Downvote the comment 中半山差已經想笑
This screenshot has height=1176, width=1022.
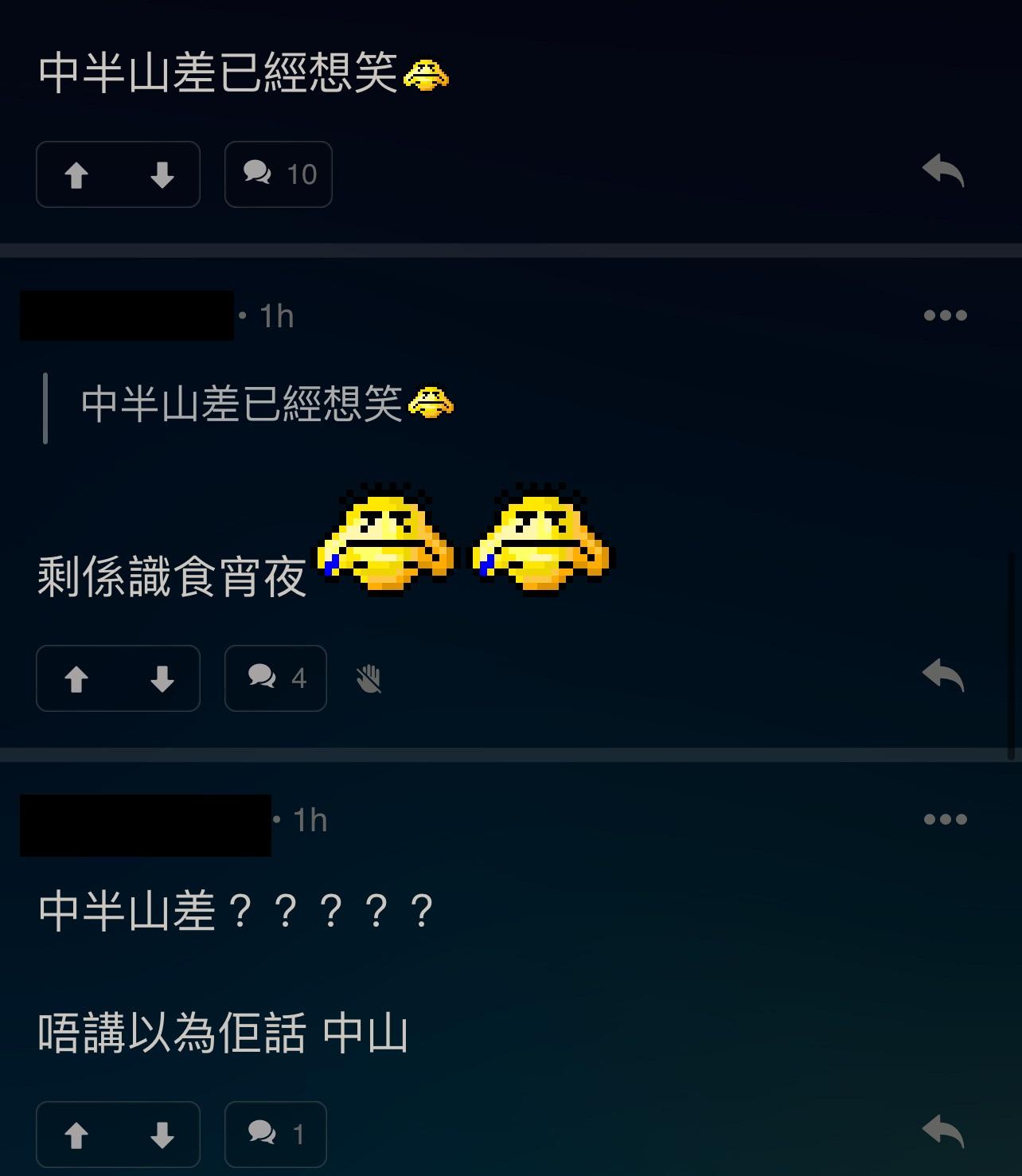pyautogui.click(x=162, y=174)
